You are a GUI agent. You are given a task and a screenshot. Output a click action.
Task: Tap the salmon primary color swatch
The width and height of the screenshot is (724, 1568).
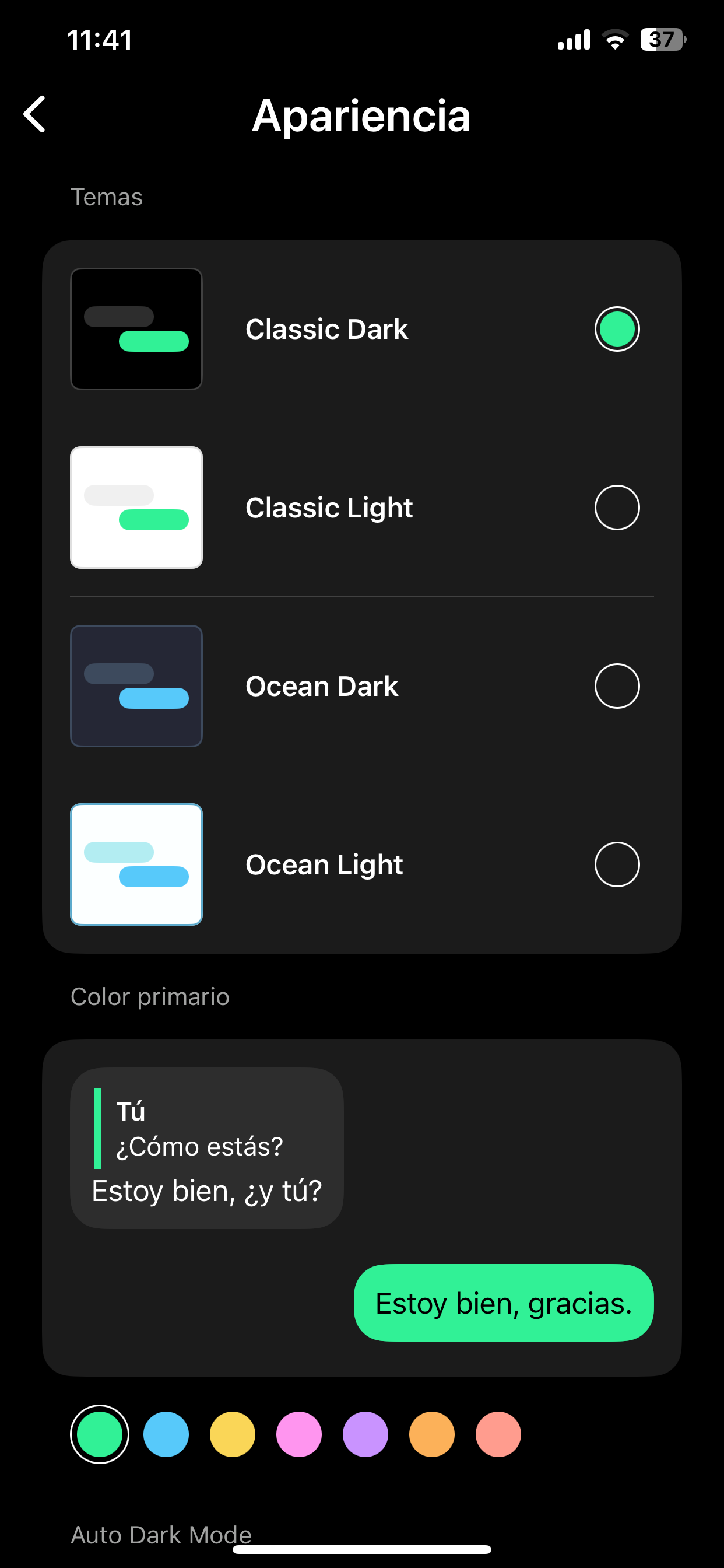[498, 1434]
